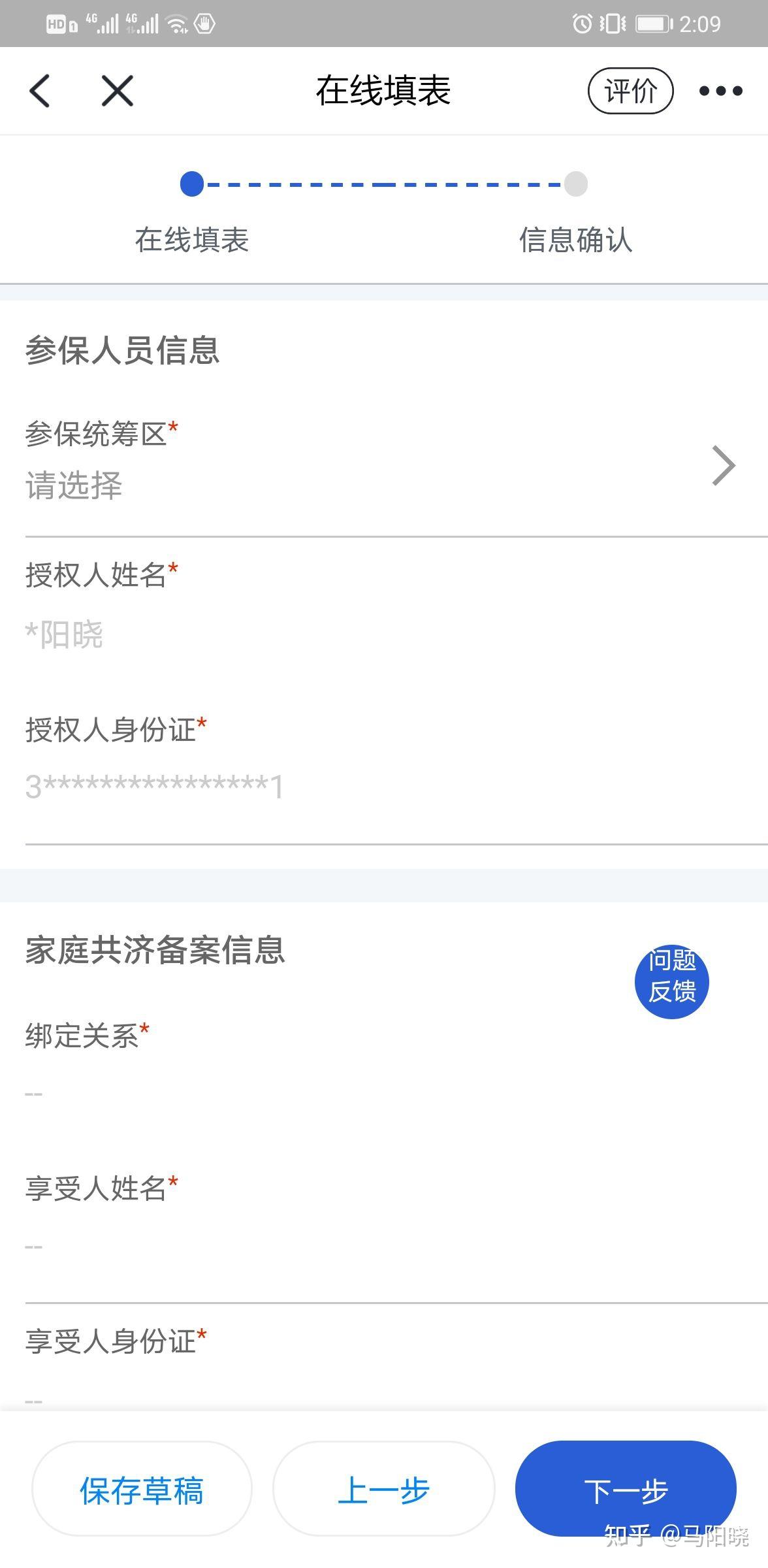
Task: Open the 问题反馈 floating button
Action: point(671,982)
